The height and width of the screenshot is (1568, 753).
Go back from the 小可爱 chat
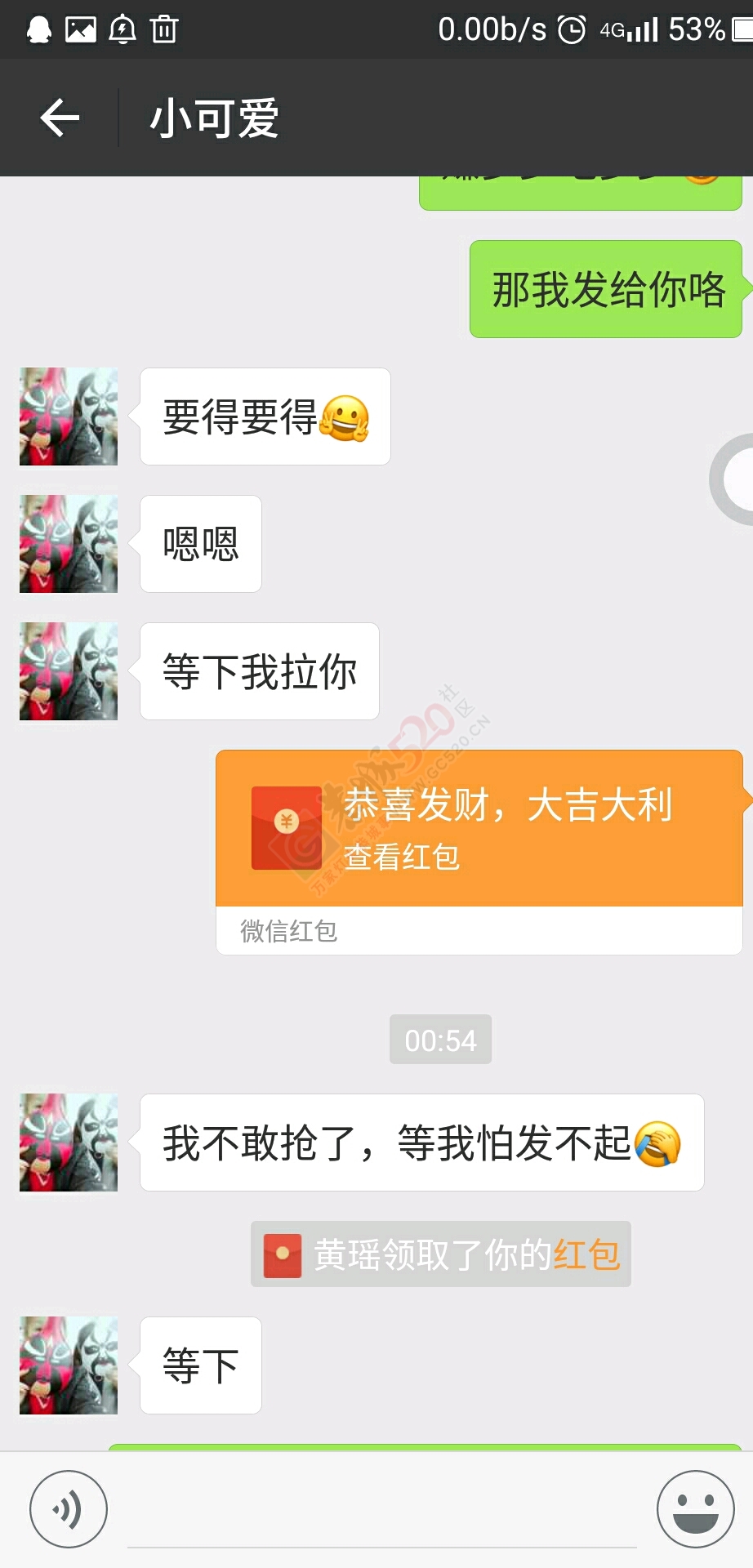click(x=60, y=118)
